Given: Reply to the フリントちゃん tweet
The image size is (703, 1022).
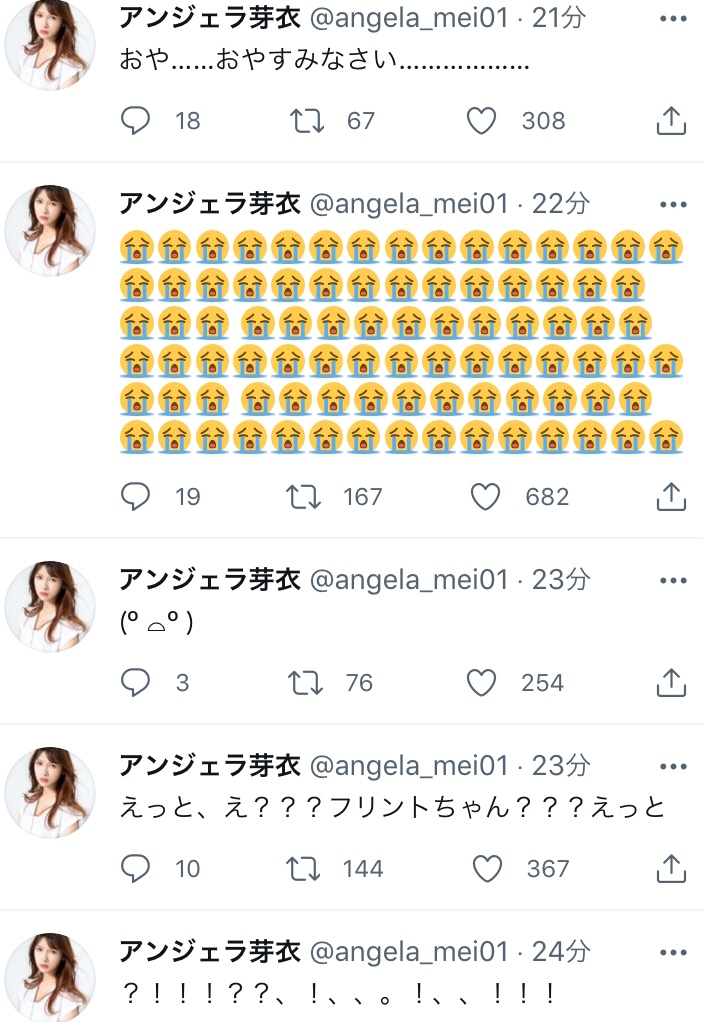Looking at the screenshot, I should click(x=135, y=869).
